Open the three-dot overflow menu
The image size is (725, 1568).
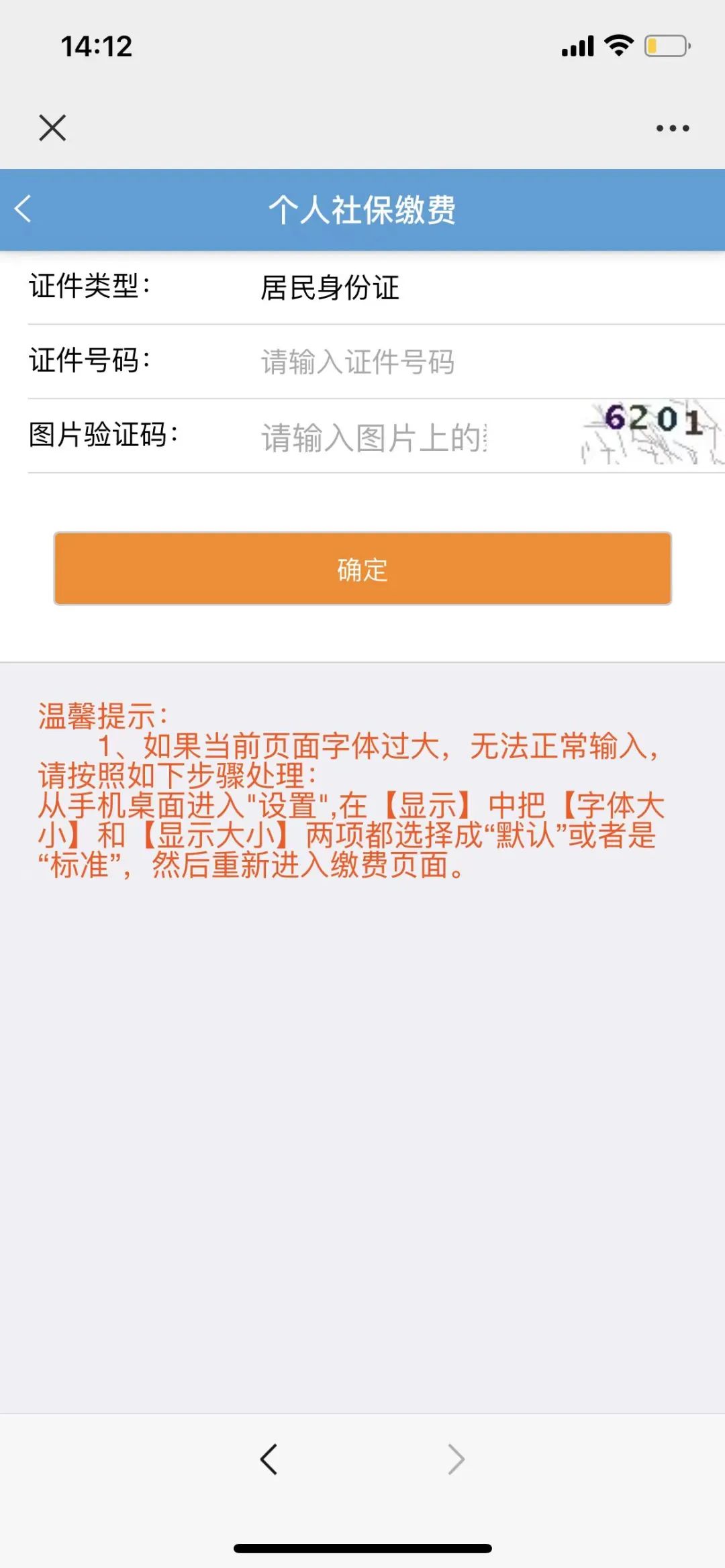(673, 128)
